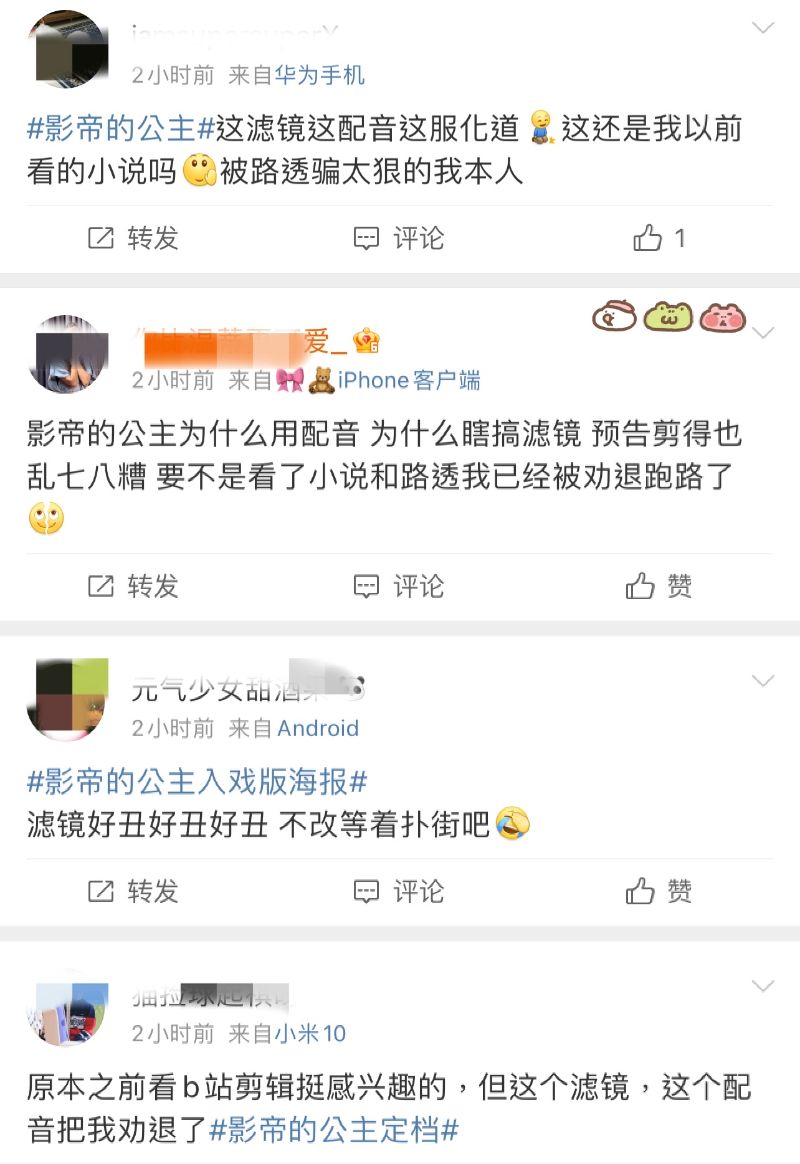Like the post with 1 like
Screen dimensions: 800x1164
pos(659,238)
